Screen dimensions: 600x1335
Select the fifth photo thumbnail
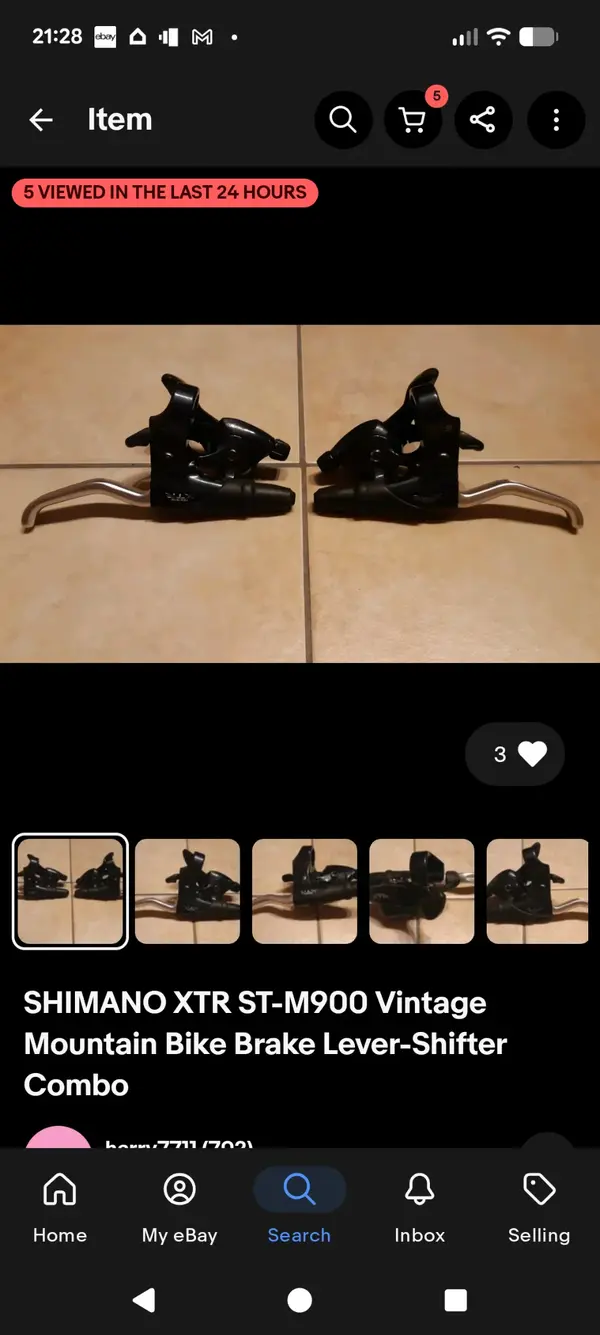click(538, 891)
